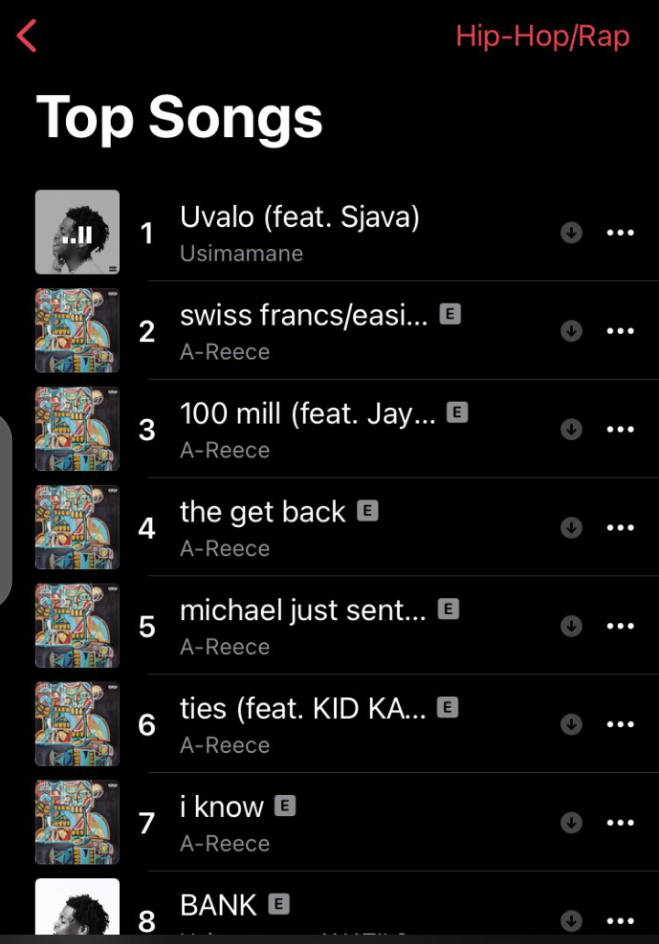Open more options for ties
This screenshot has width=659, height=944.
620,724
